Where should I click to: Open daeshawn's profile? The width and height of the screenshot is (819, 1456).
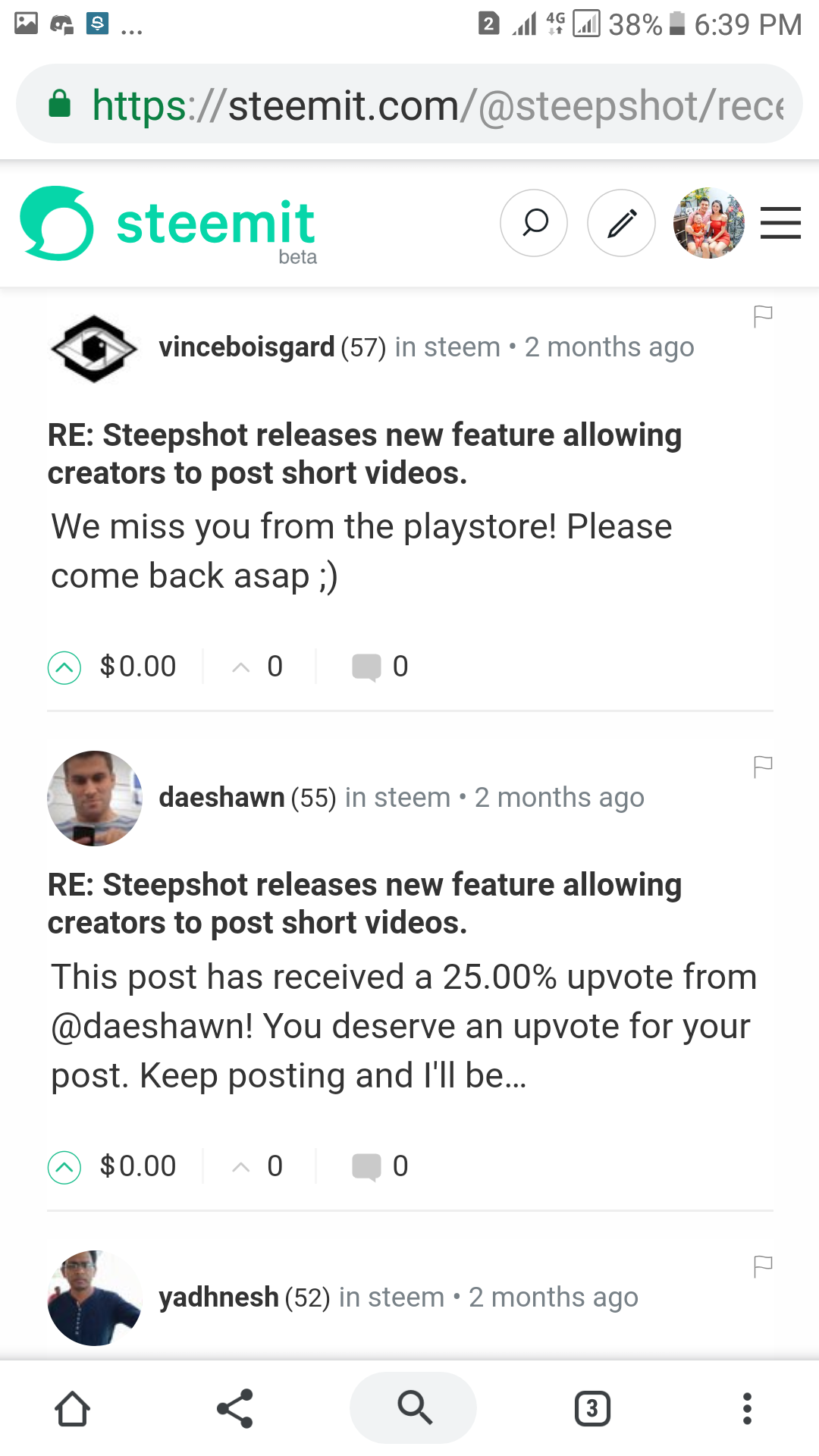click(x=221, y=798)
